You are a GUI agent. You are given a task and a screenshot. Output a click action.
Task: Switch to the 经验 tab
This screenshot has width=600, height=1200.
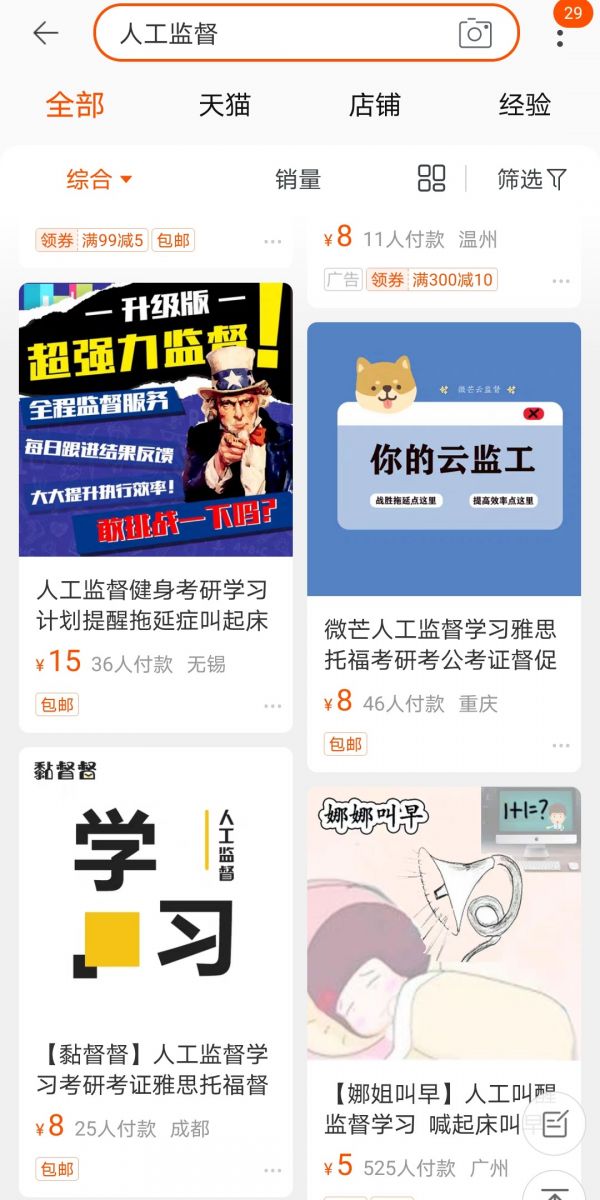coord(524,105)
